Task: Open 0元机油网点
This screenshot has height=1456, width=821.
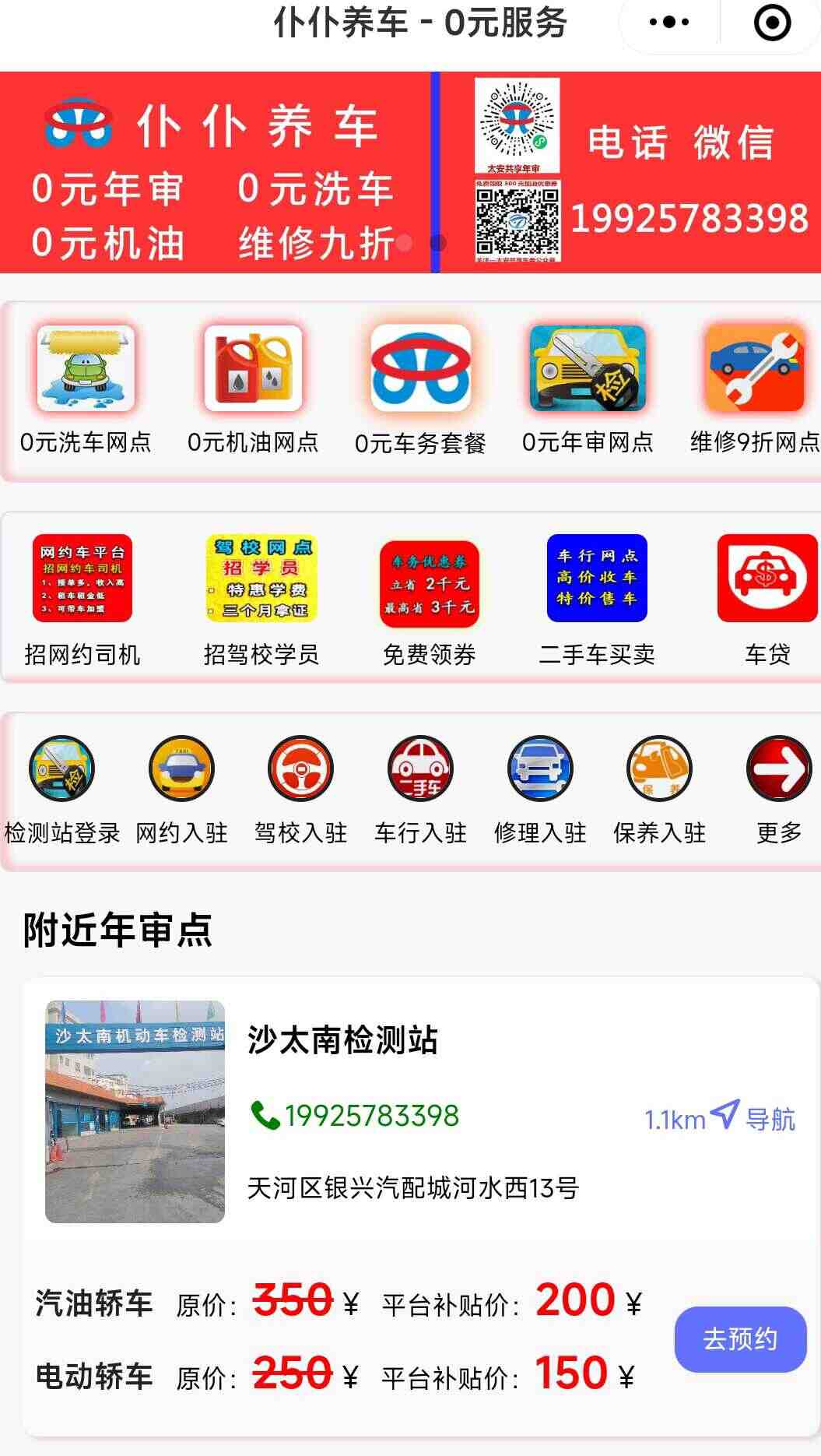Action: (x=253, y=389)
